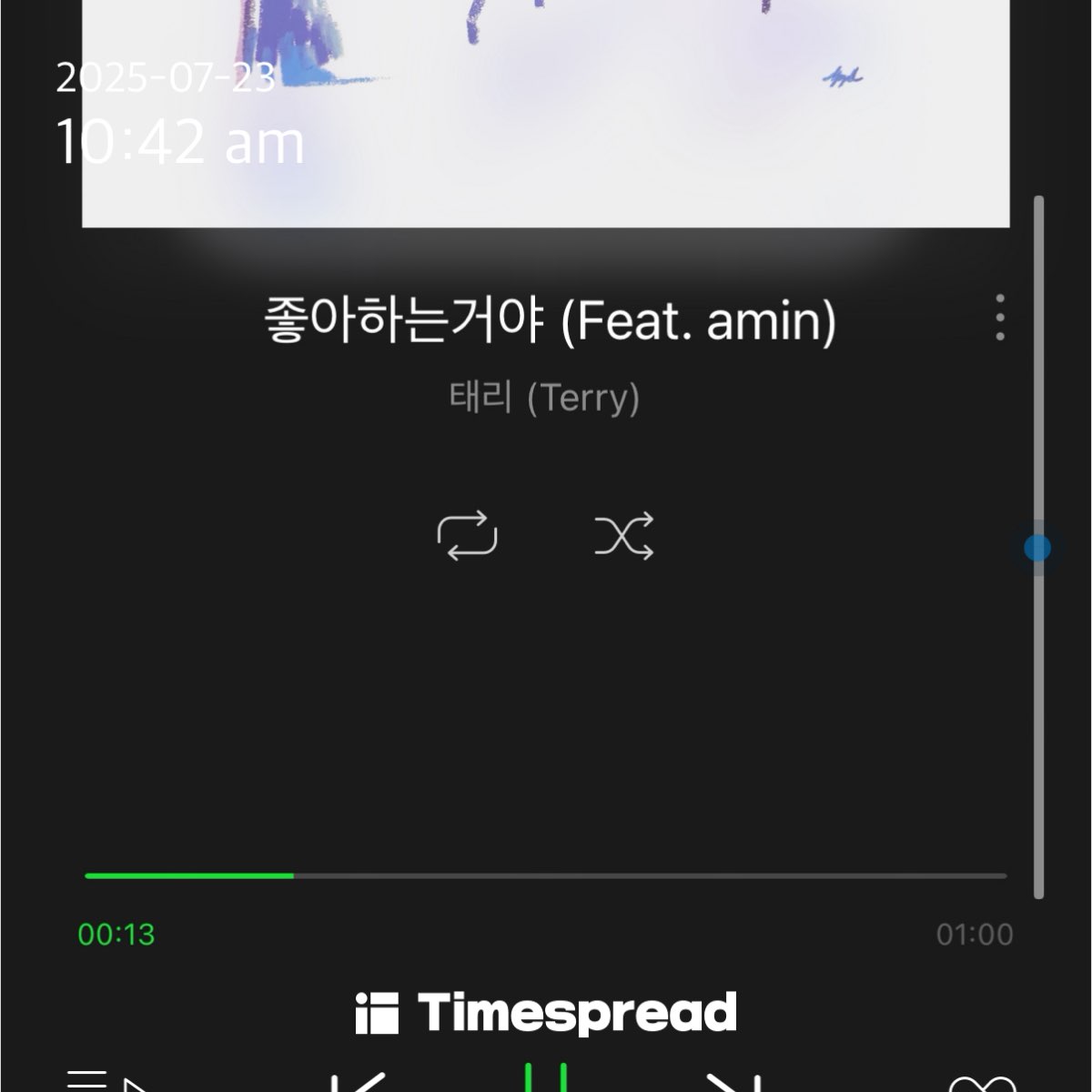Tap the blue vertical slider handle
Screen dimensions: 1092x1092
pos(1037,548)
